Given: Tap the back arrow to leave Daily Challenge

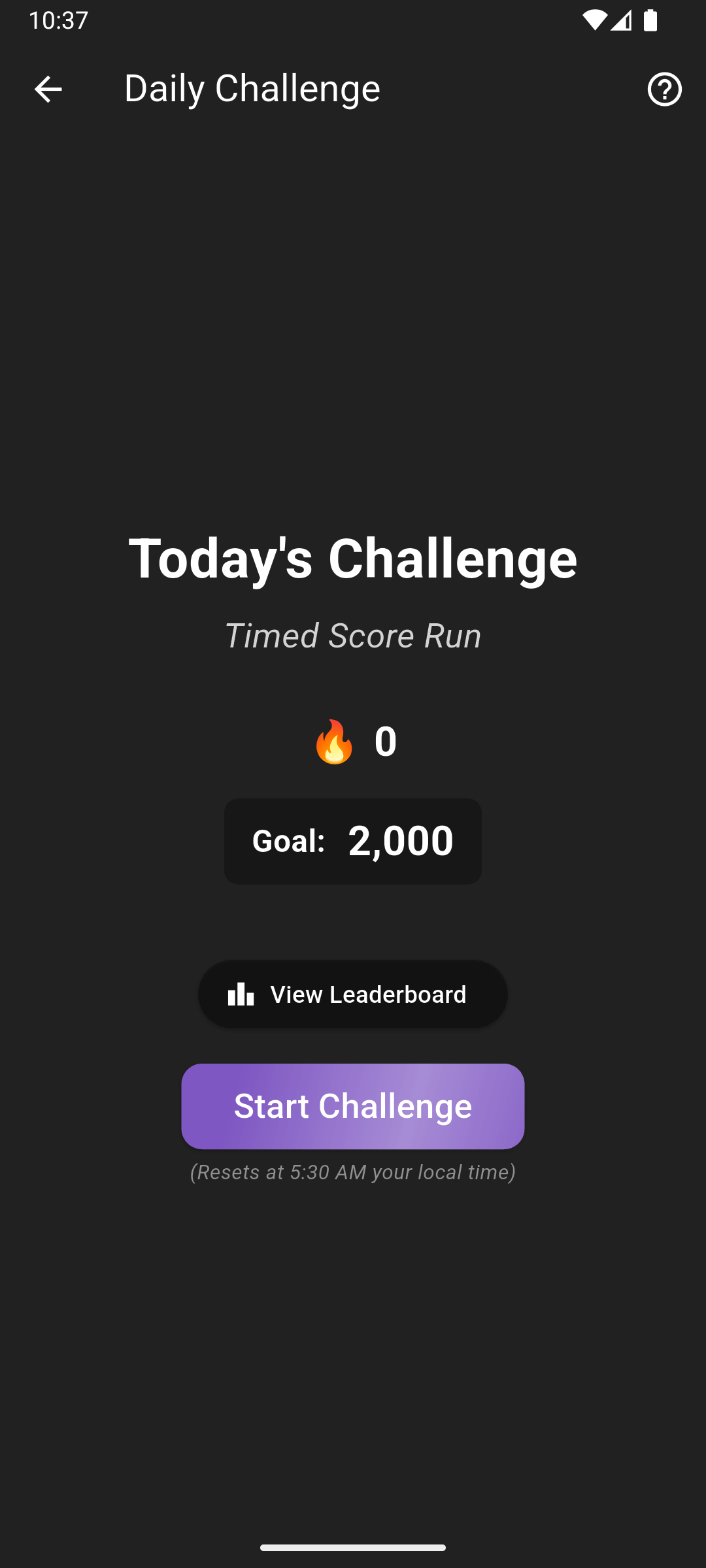Looking at the screenshot, I should coord(48,89).
